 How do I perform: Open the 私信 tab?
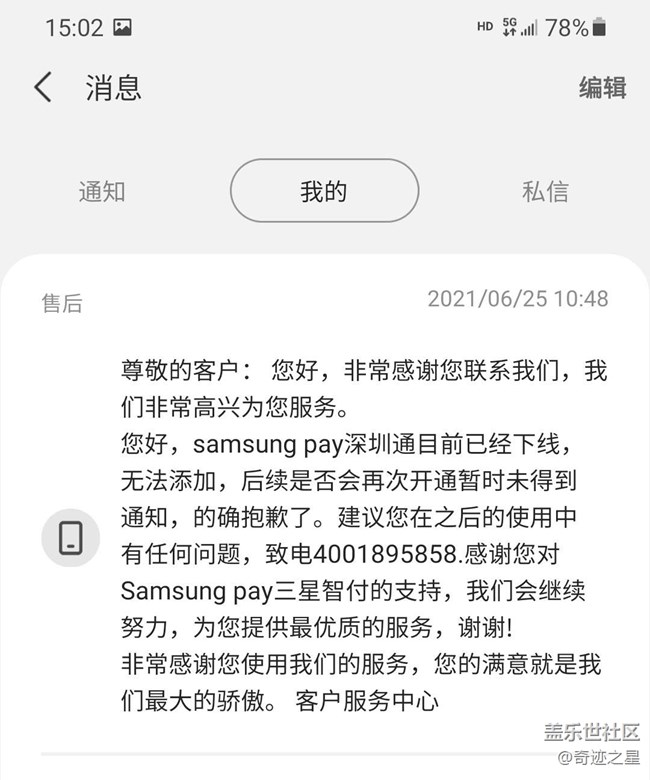545,191
